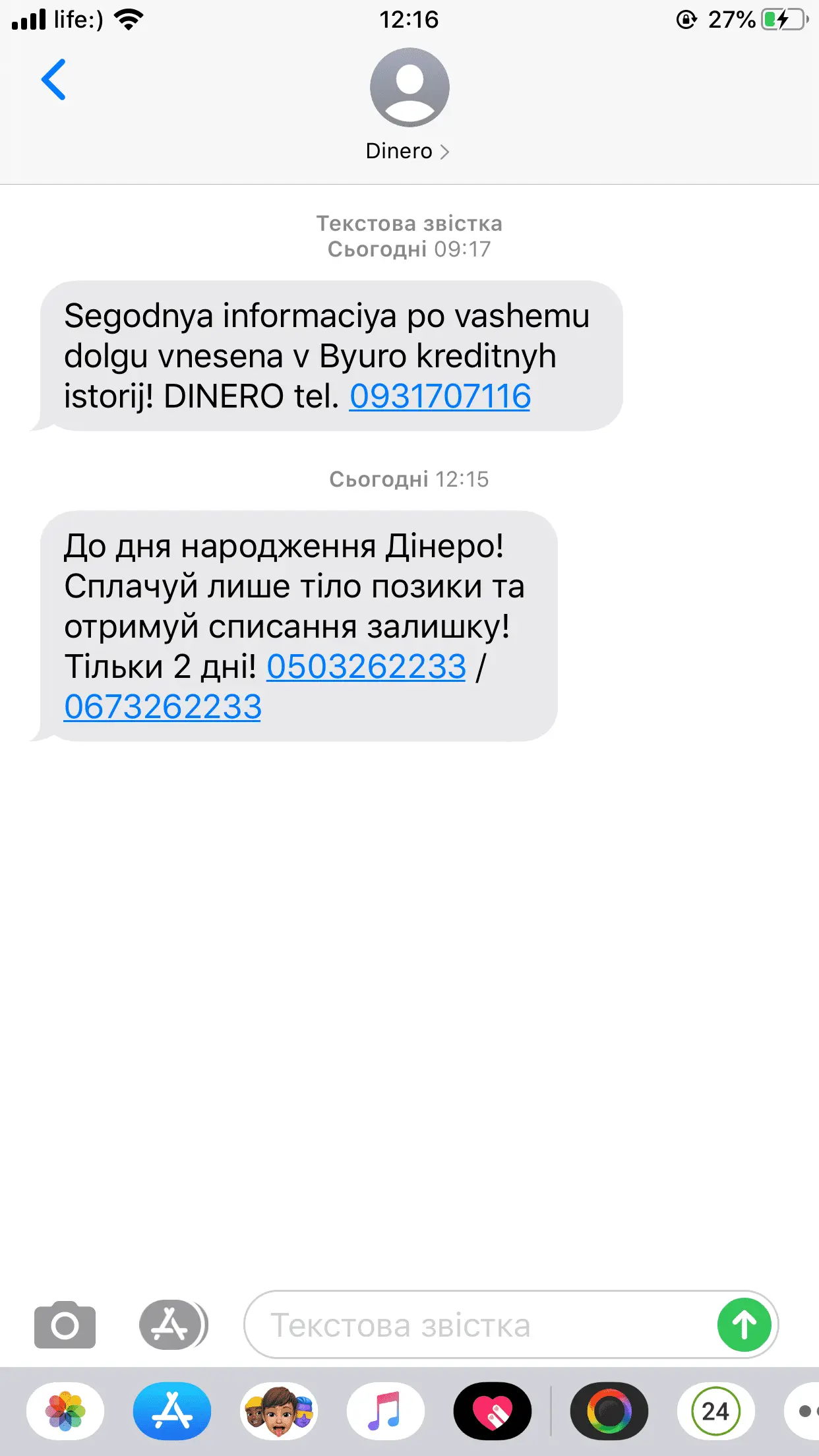Send the message with the green arrow
The image size is (819, 1456).
coord(744,1325)
